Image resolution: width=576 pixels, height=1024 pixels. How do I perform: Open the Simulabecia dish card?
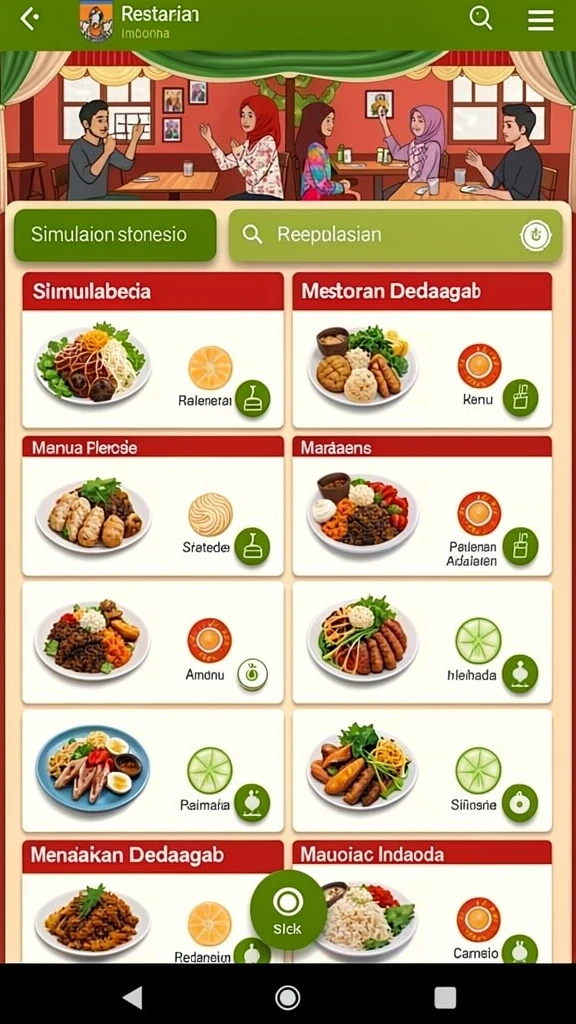153,351
